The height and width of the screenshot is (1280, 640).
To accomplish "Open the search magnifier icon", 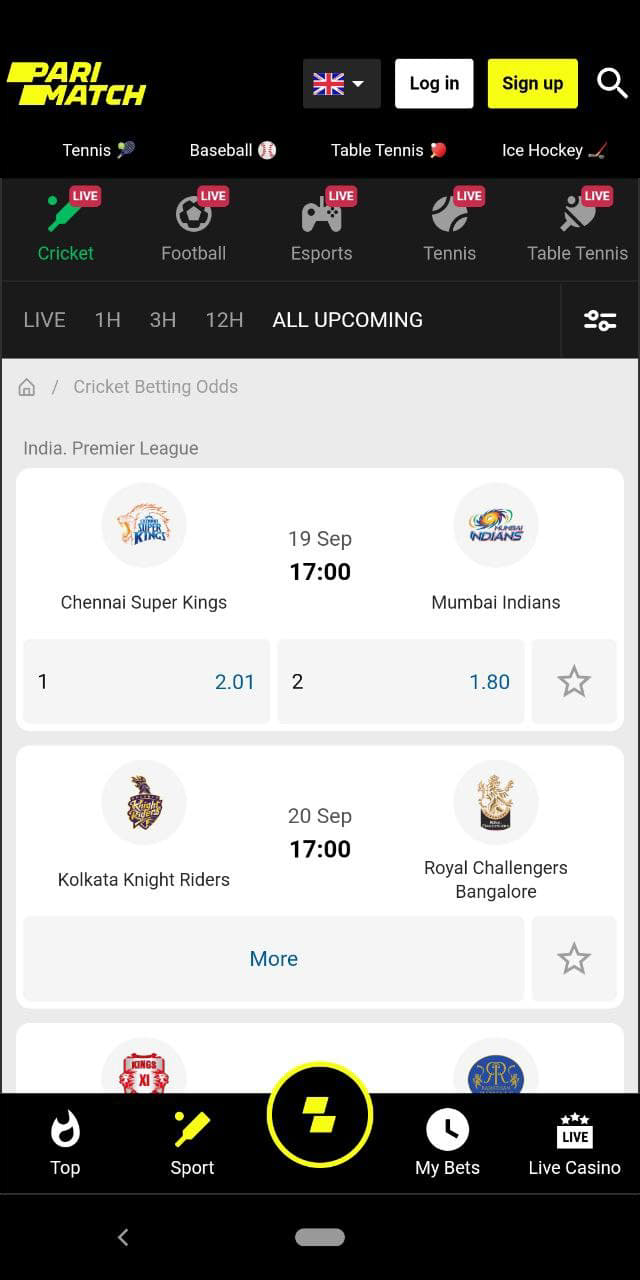I will coord(612,83).
